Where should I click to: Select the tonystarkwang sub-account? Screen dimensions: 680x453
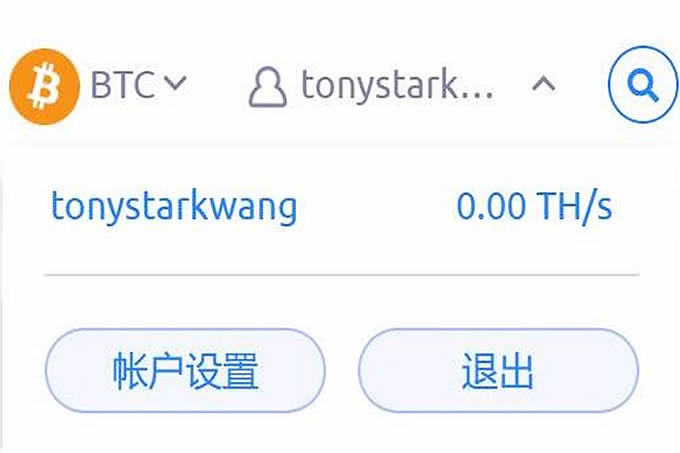pyautogui.click(x=174, y=207)
